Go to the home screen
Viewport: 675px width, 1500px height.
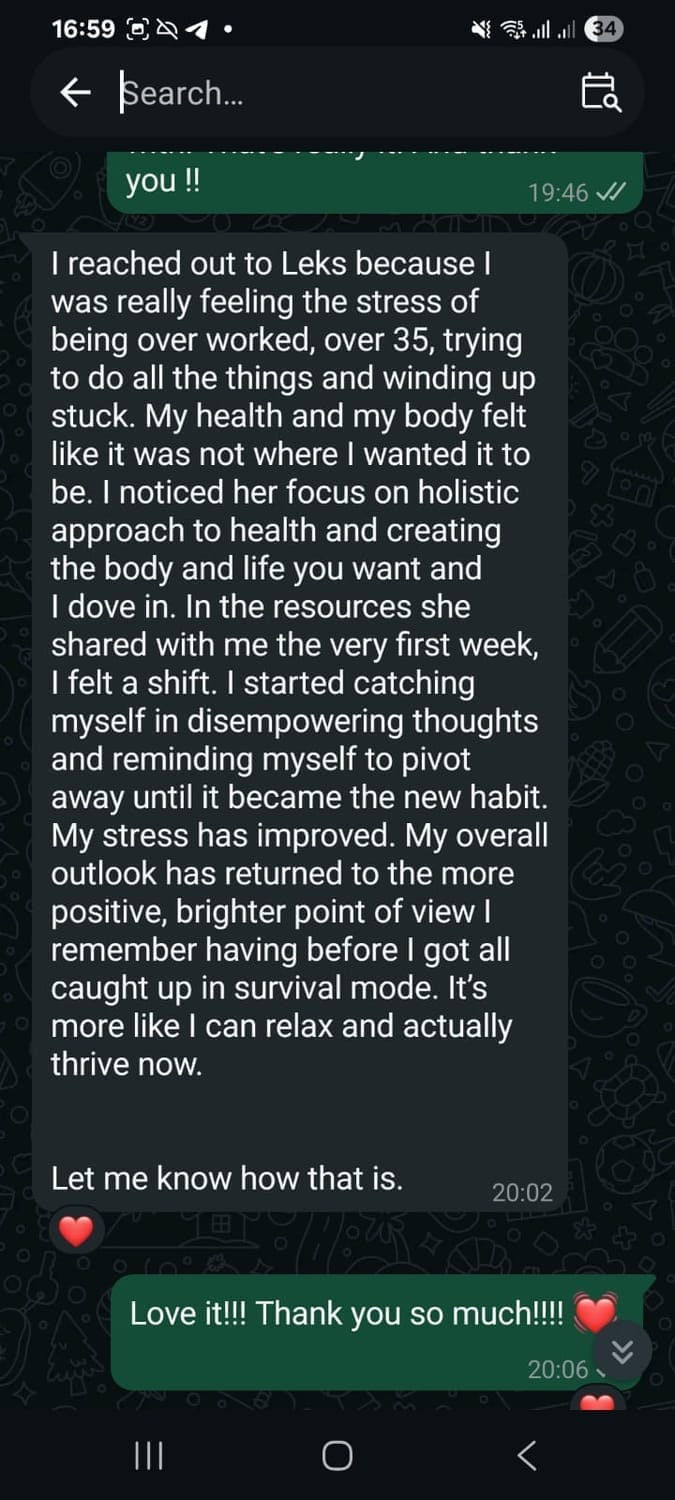click(x=337, y=1455)
